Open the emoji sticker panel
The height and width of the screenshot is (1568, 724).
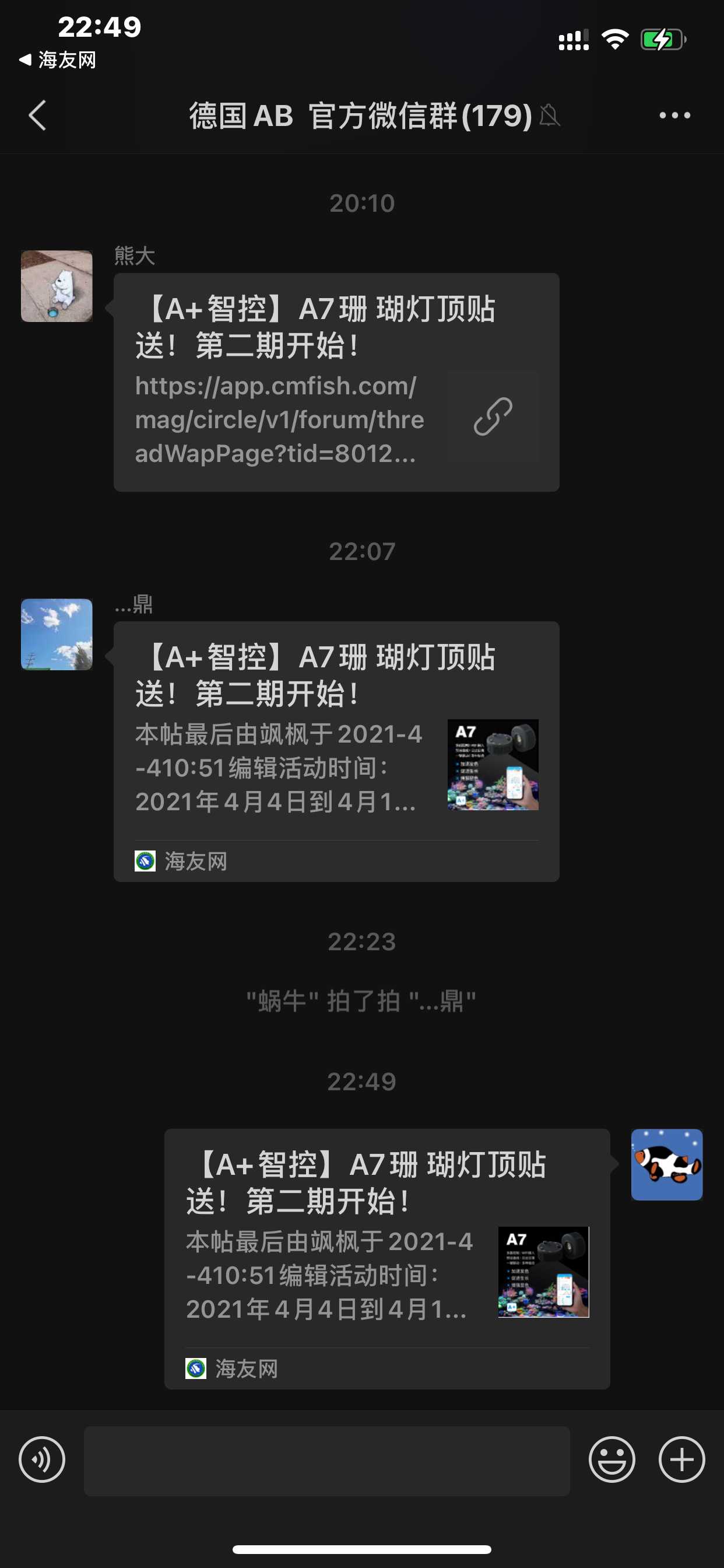[x=611, y=1459]
